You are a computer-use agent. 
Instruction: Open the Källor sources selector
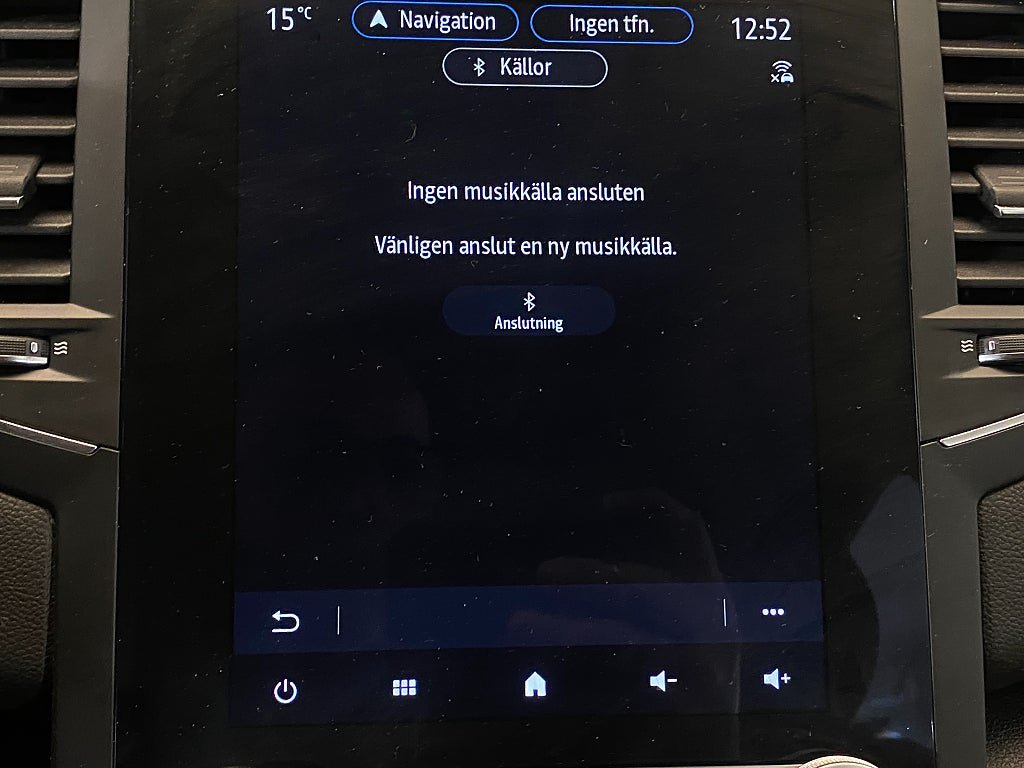[x=525, y=68]
